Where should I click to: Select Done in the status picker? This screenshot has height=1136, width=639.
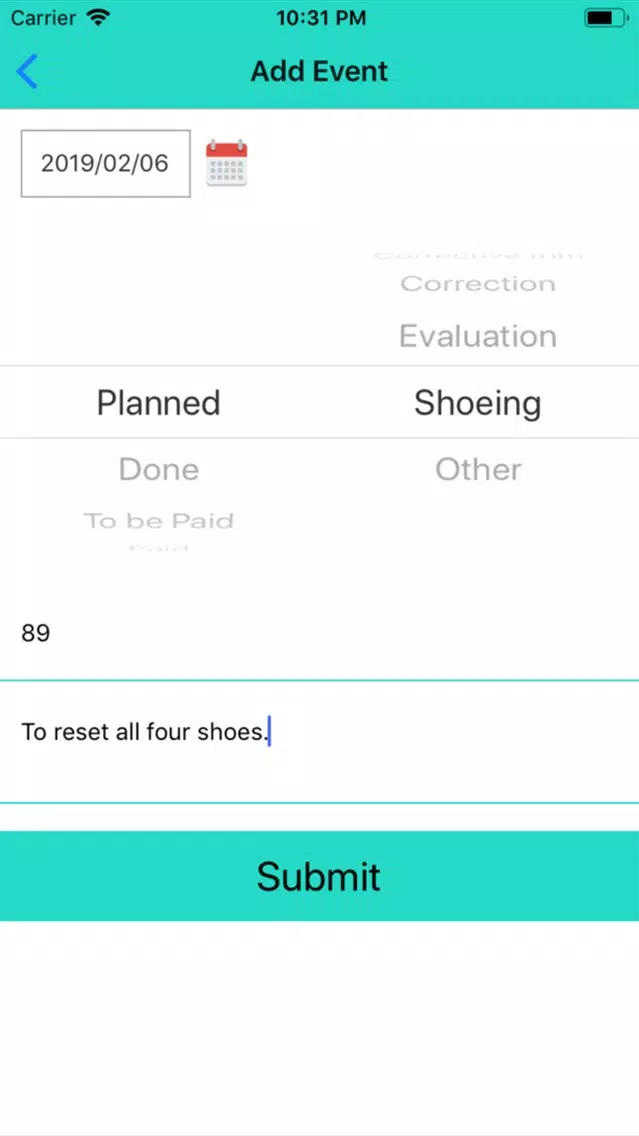158,469
